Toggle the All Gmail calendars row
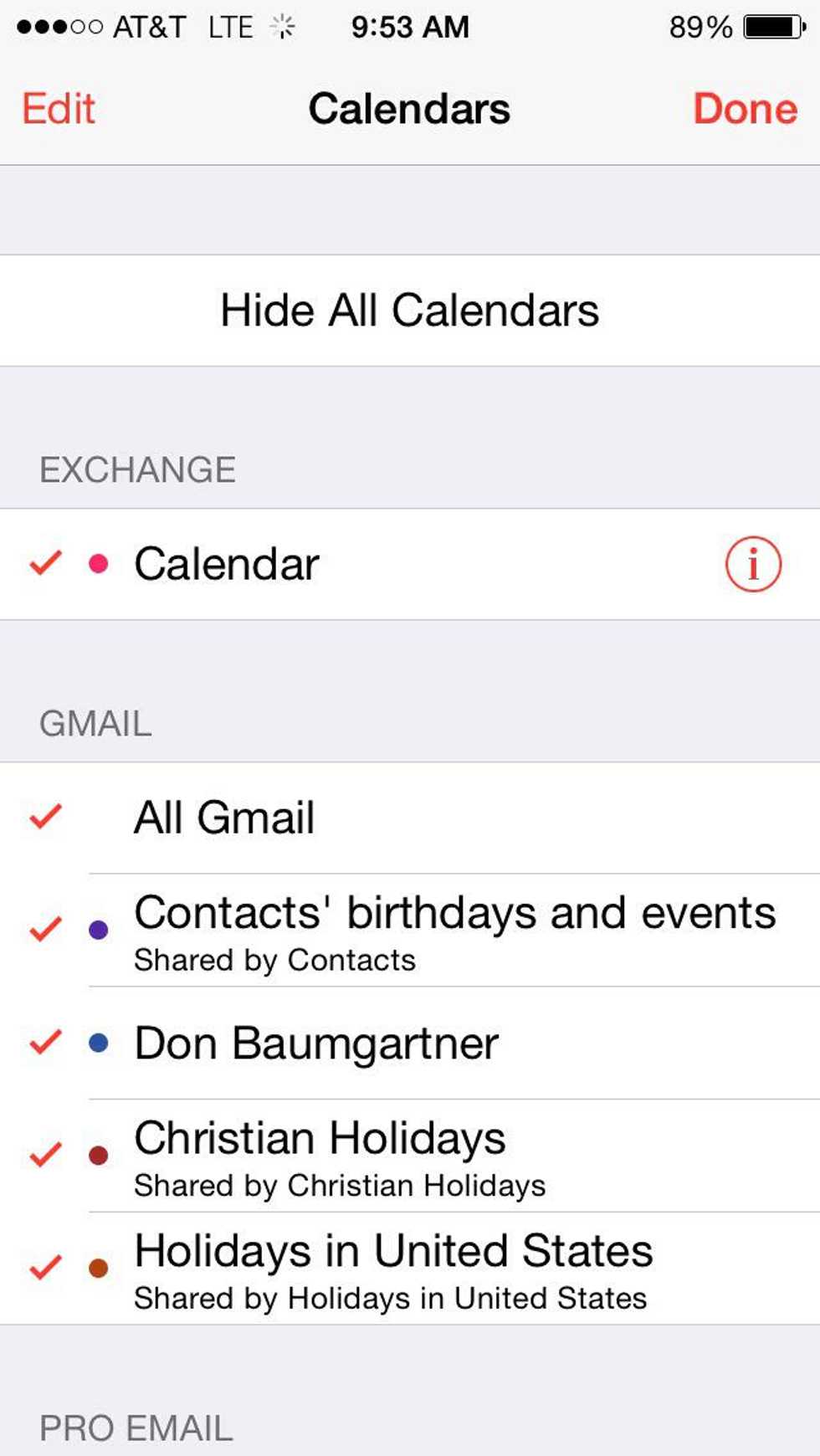The height and width of the screenshot is (1456, 820). point(224,818)
